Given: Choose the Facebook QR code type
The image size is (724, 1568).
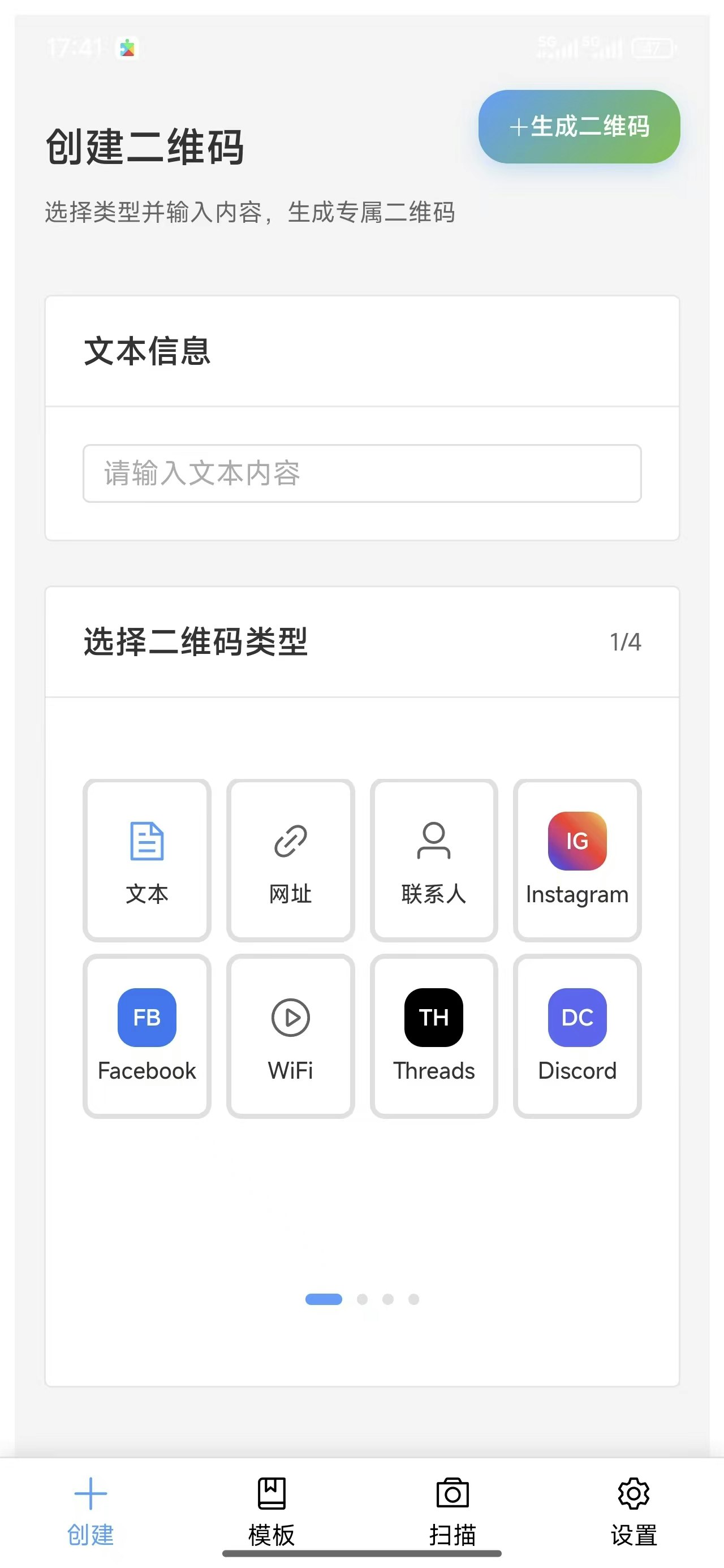Looking at the screenshot, I should 146,1035.
